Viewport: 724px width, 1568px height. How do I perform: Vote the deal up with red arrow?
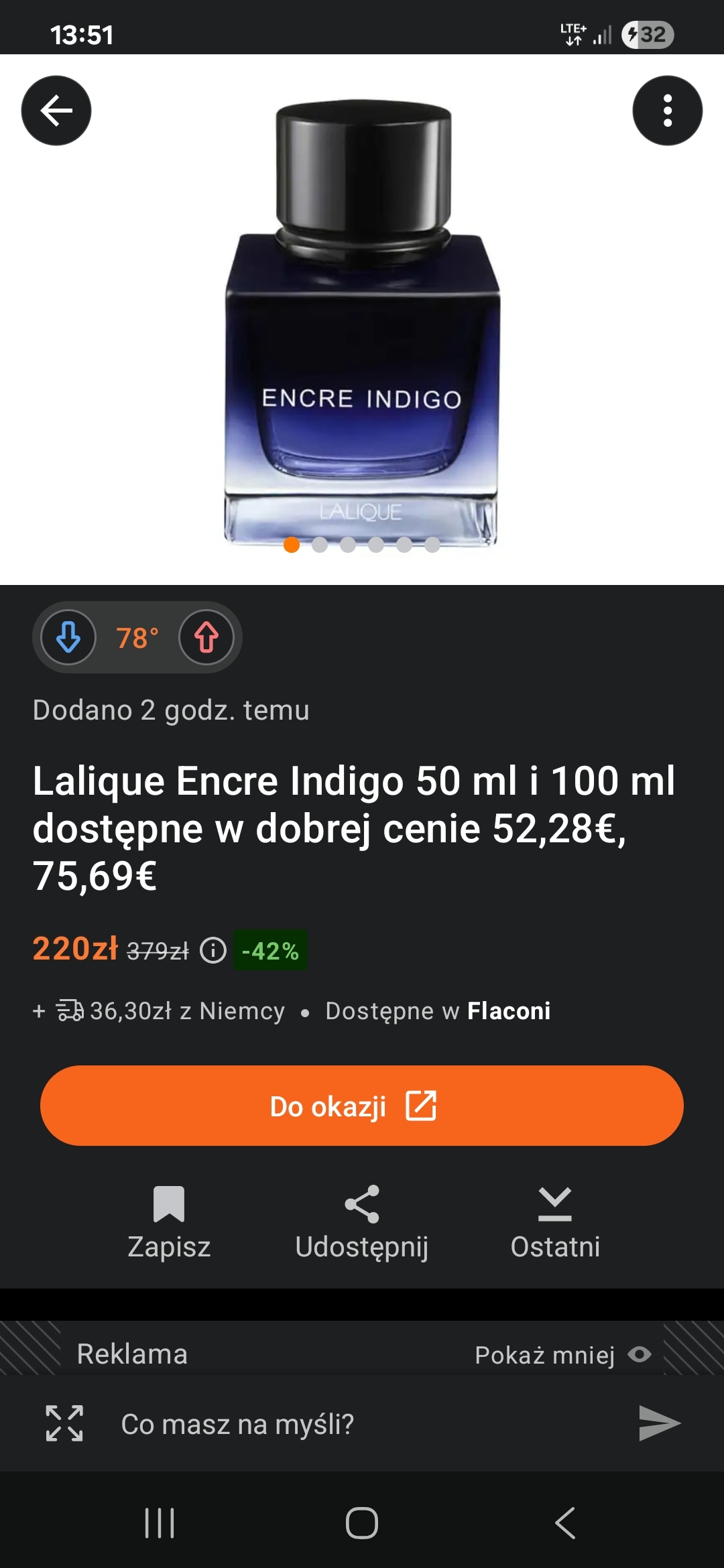click(206, 637)
